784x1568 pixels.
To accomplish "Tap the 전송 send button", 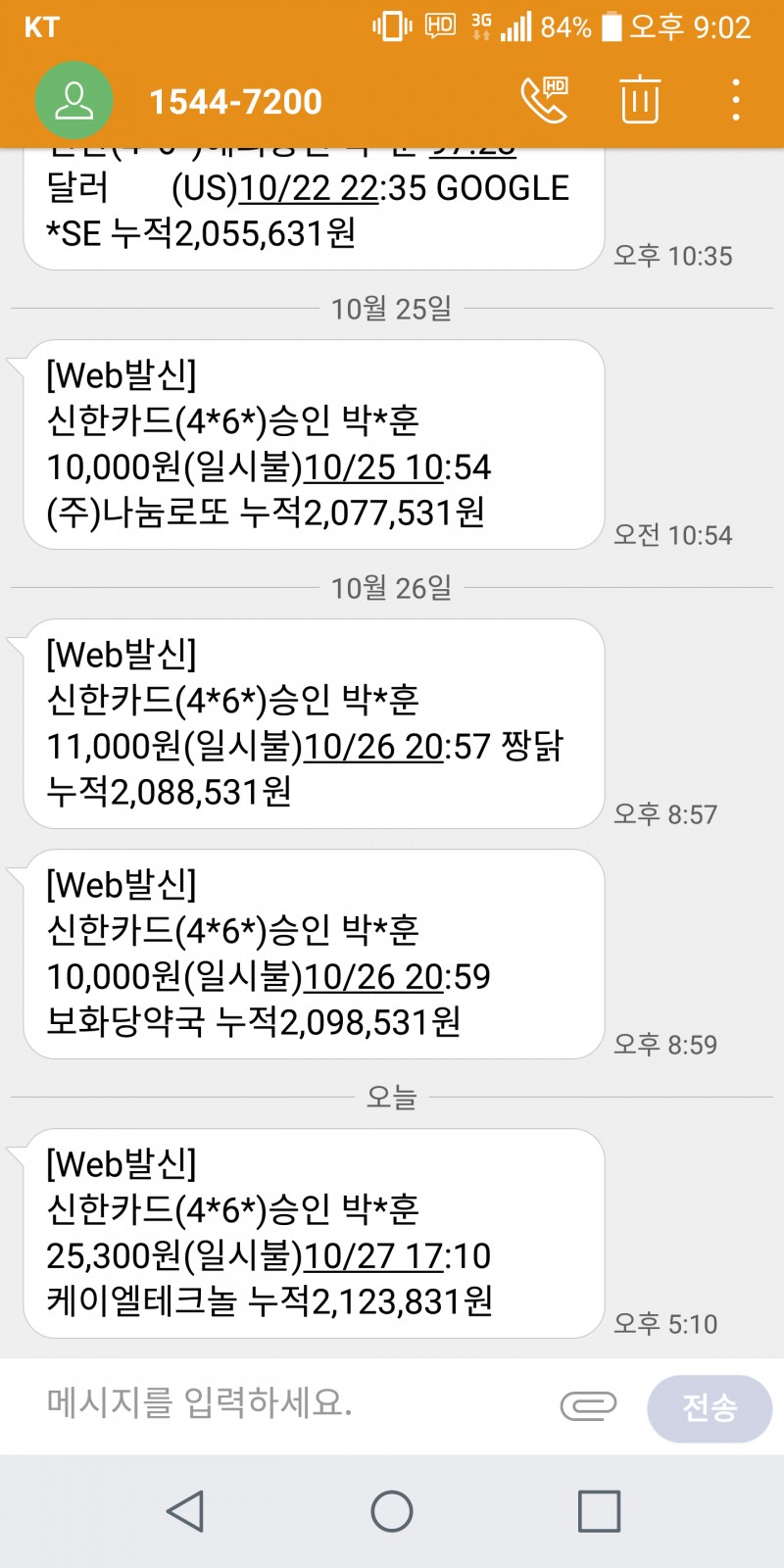I will tap(710, 1408).
